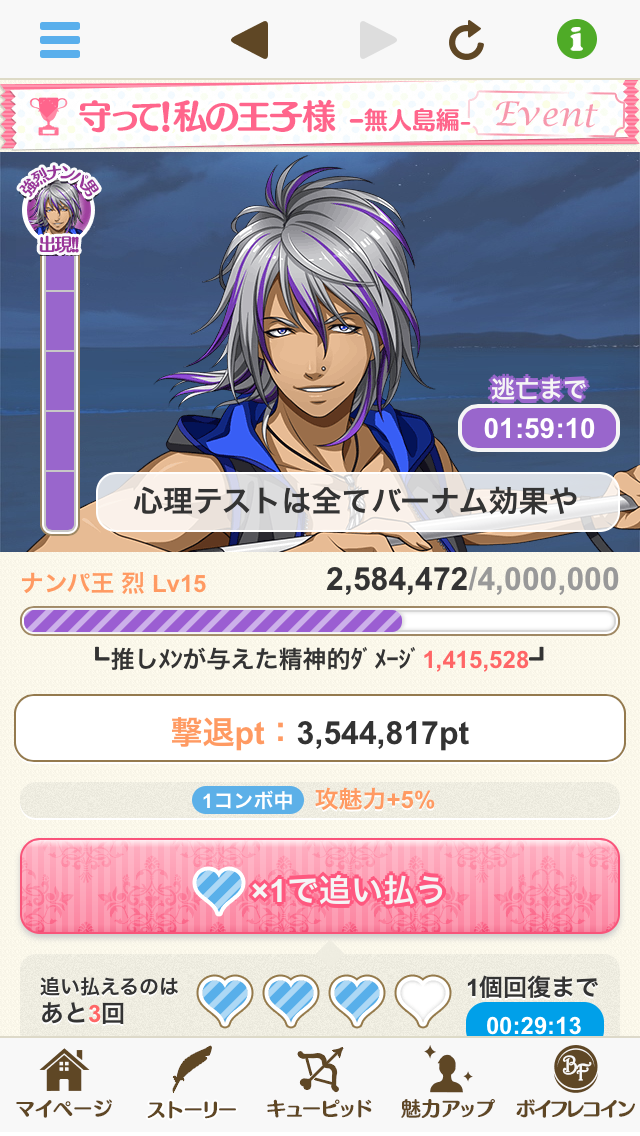Image resolution: width=640 pixels, height=1136 pixels.
Task: Open the ボイフレコイン tab
Action: [x=575, y=1085]
